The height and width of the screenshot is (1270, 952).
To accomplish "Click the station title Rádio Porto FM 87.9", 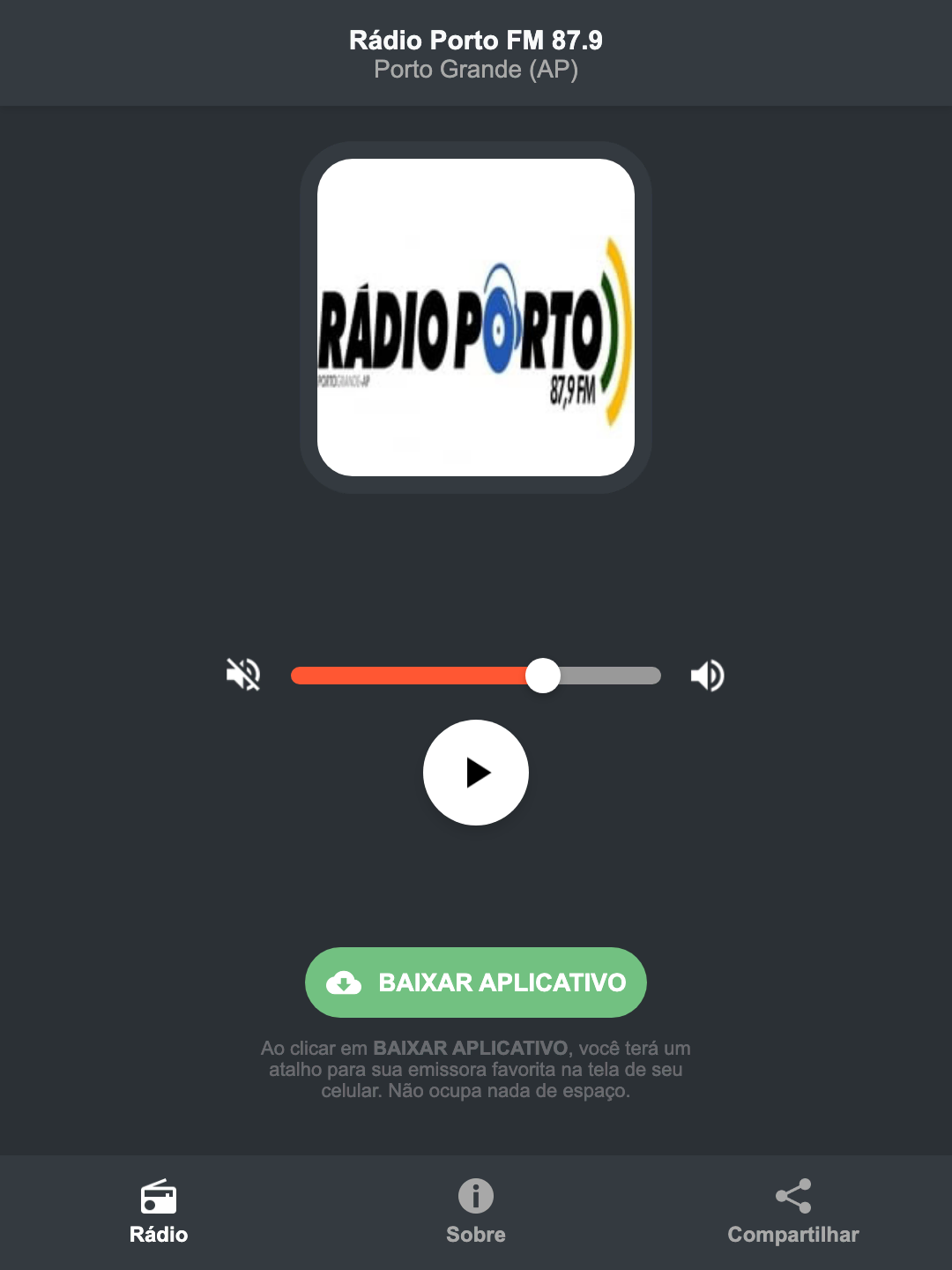I will (475, 39).
